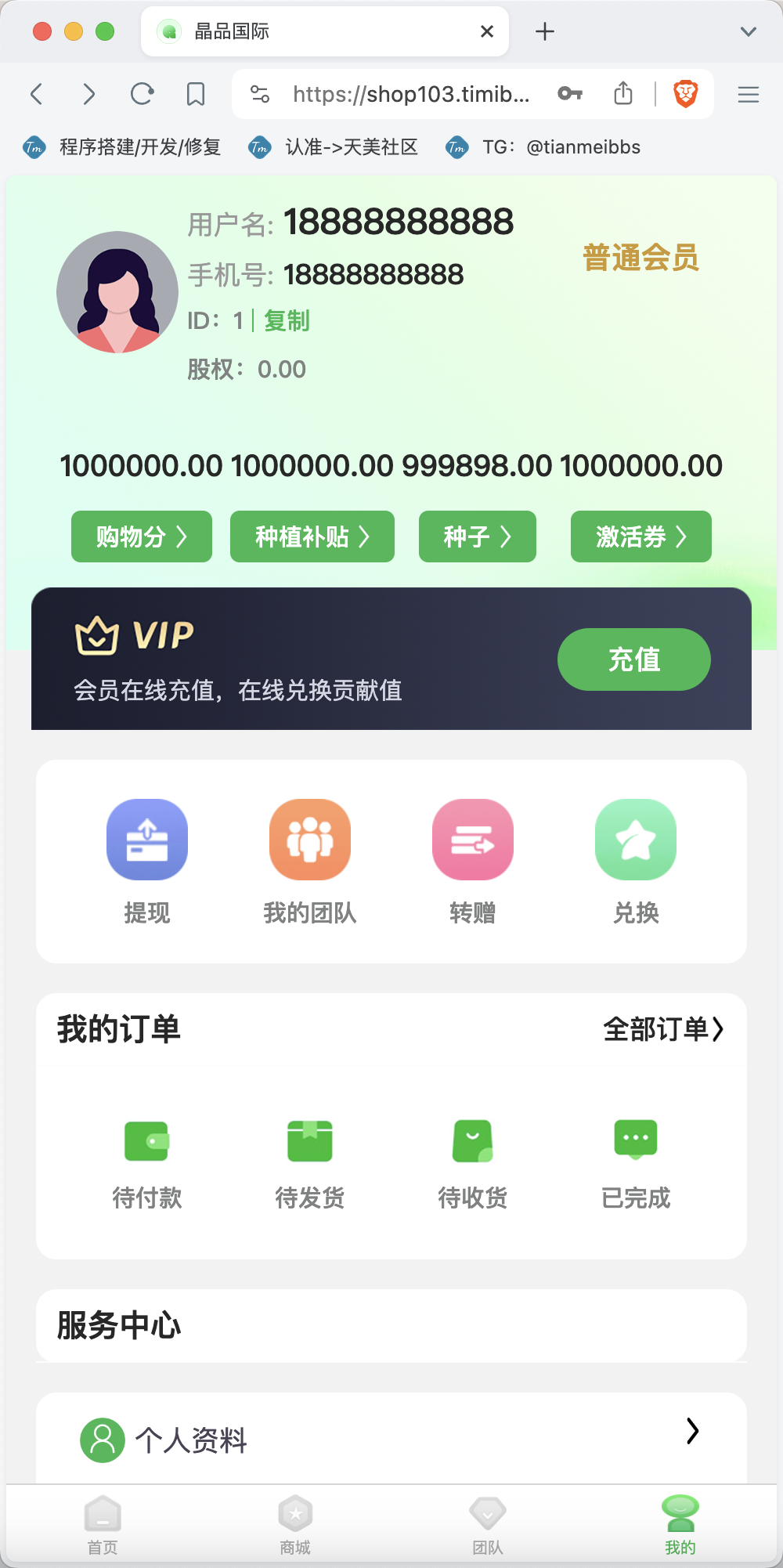The width and height of the screenshot is (783, 1568).
Task: Tap the 复制 link to copy the ID
Action: click(x=287, y=321)
